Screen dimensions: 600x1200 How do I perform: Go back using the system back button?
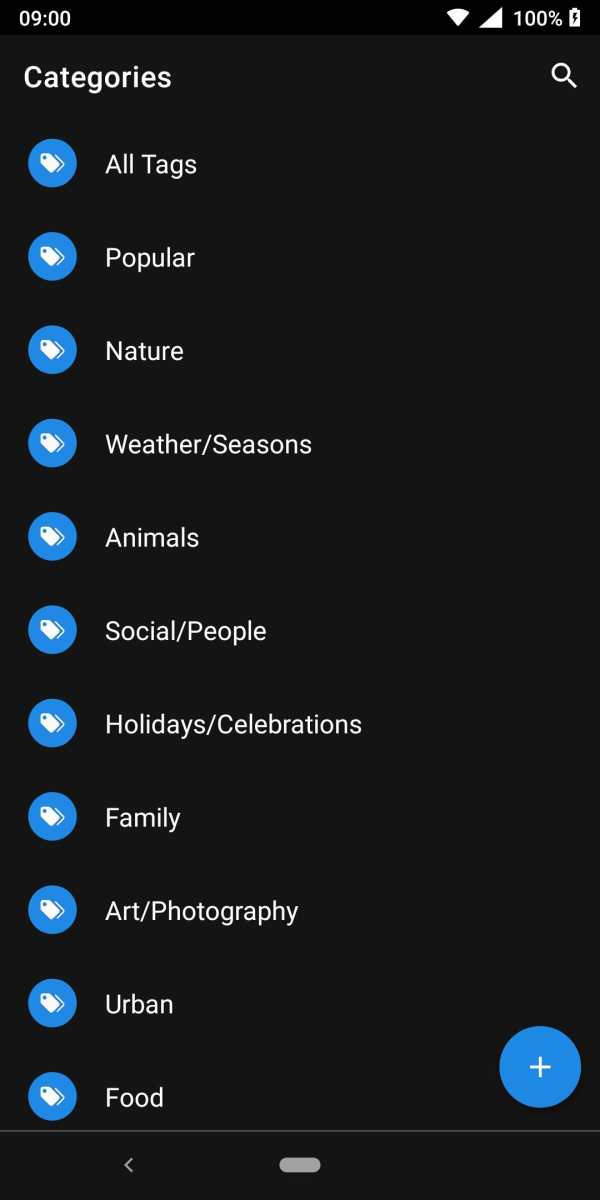point(128,1165)
